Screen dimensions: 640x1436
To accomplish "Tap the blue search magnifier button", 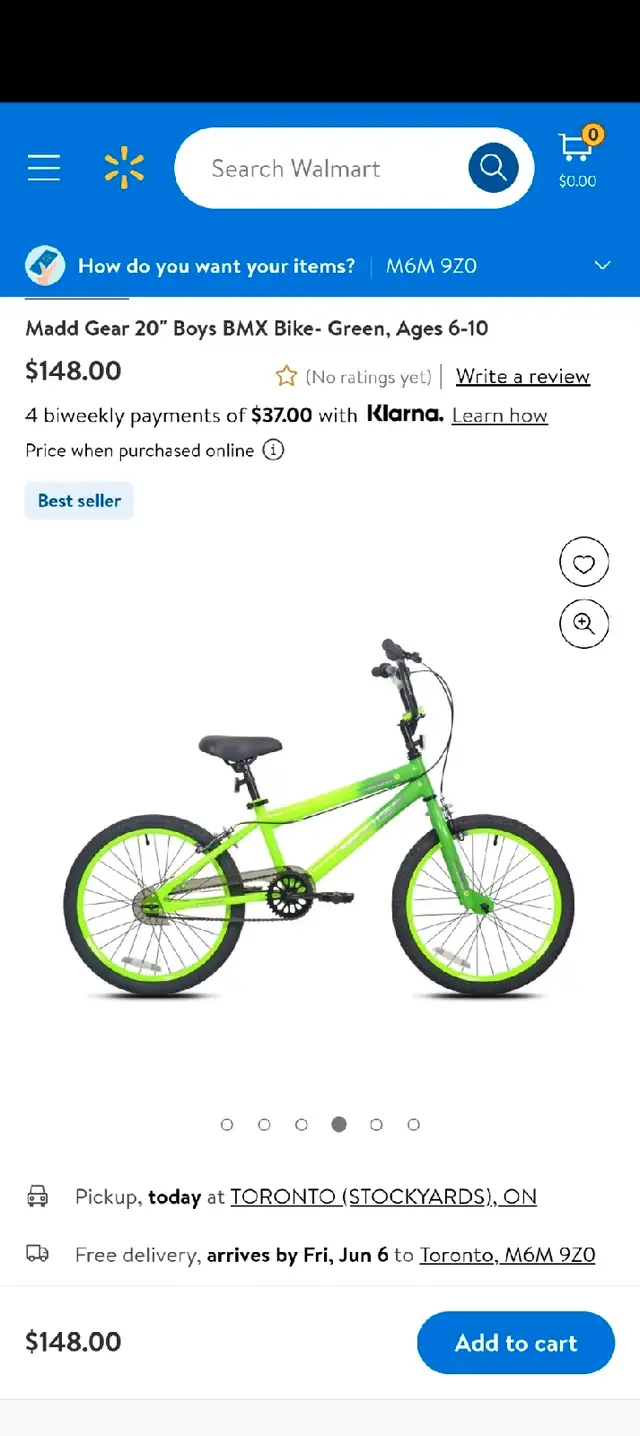I will [x=493, y=168].
